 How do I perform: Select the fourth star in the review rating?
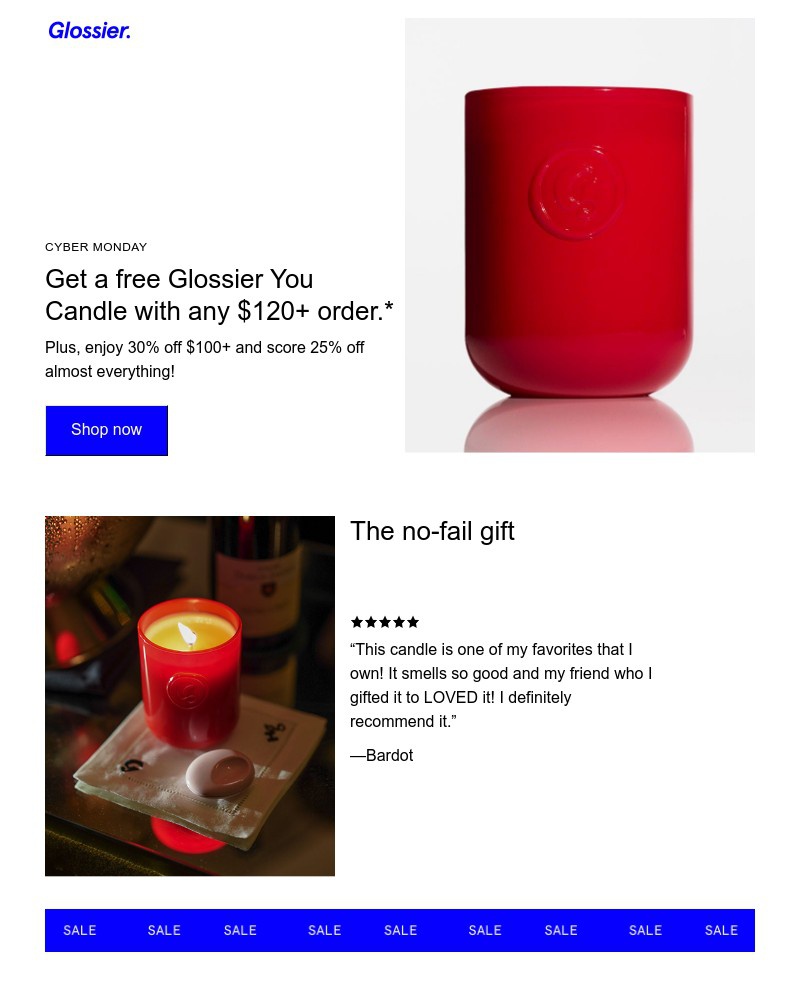pyautogui.click(x=399, y=622)
